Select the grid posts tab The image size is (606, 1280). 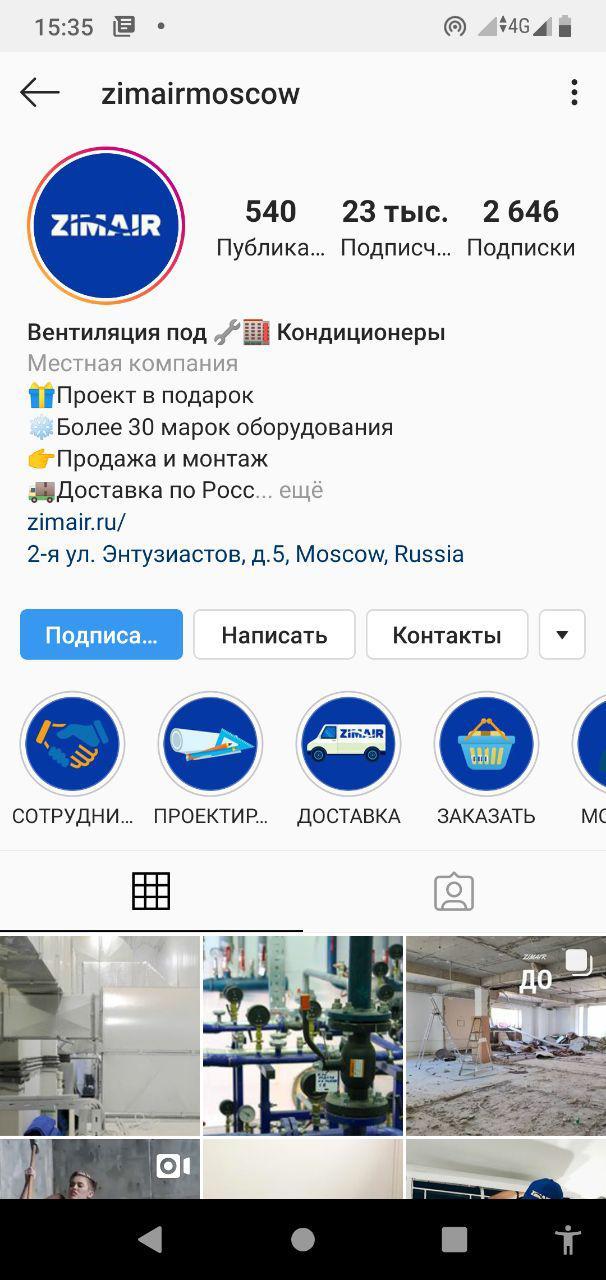(151, 891)
